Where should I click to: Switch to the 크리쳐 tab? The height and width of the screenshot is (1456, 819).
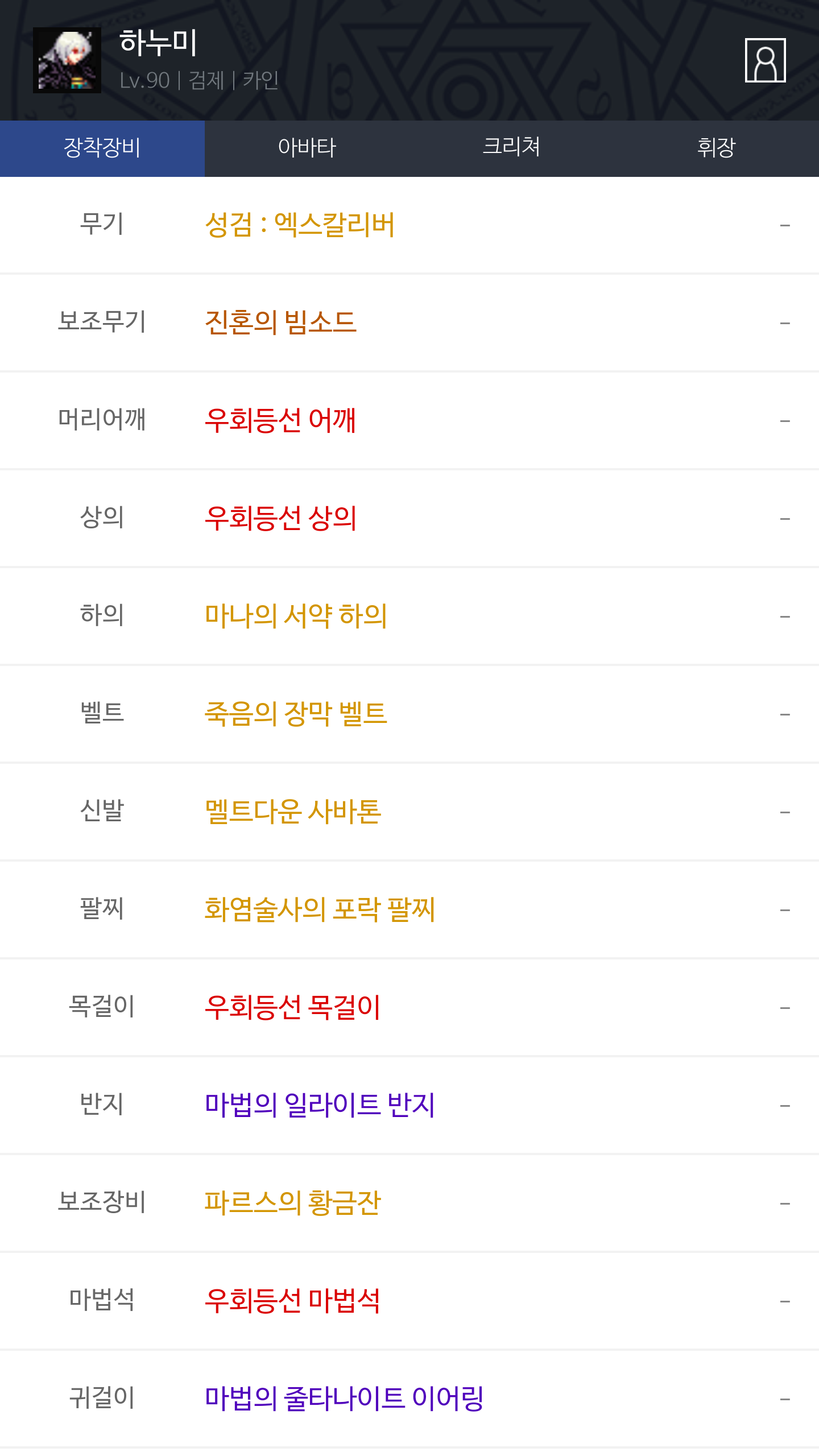click(x=512, y=148)
